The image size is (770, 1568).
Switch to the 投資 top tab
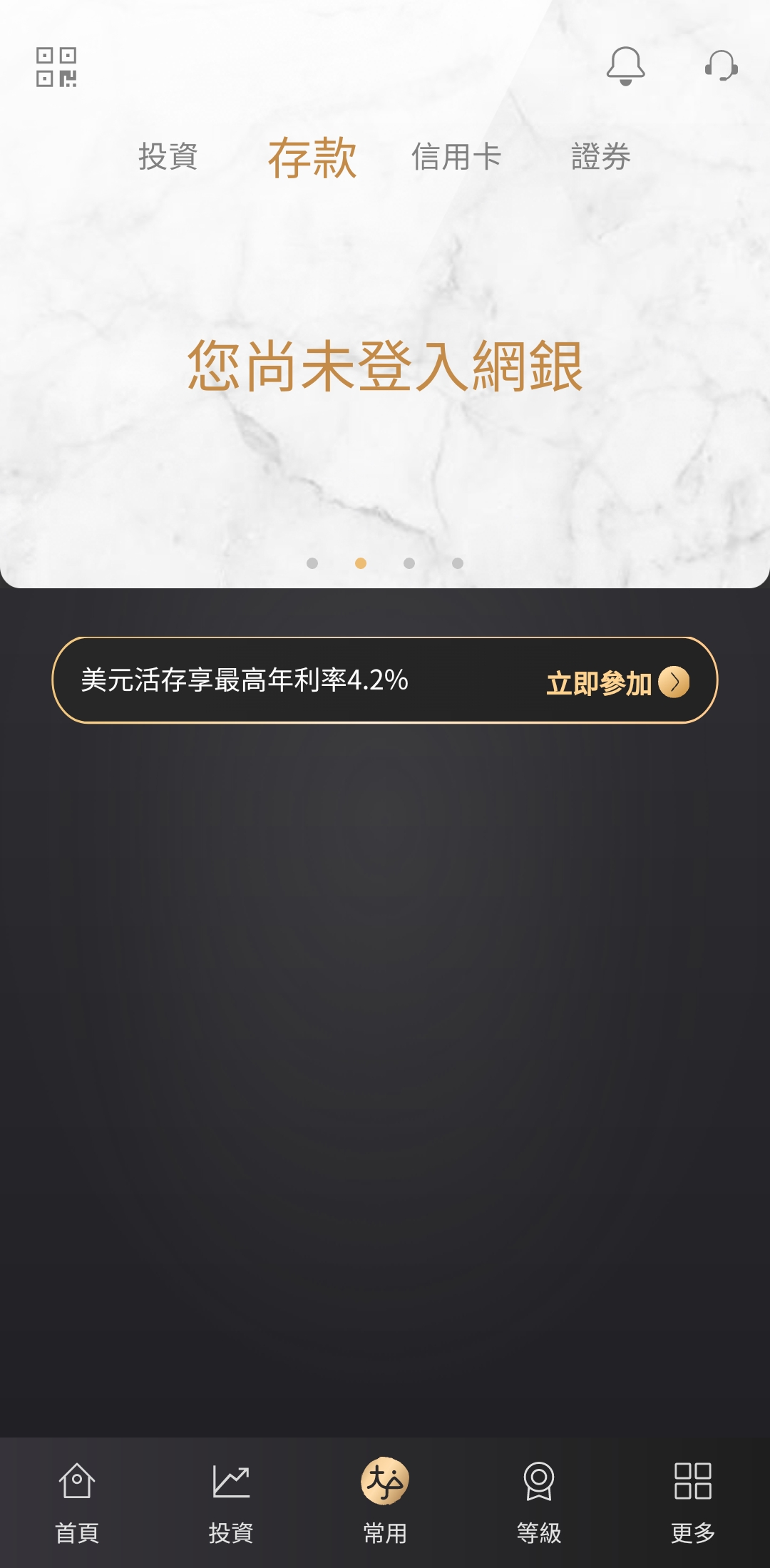tap(168, 157)
